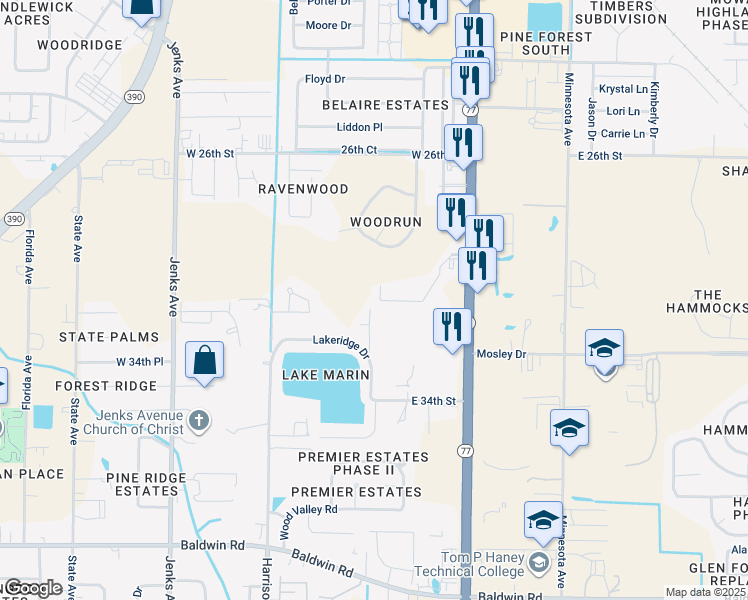Select the restaurant marker beside Mosley Dr
Screen dimensions: 748x600
[452, 327]
